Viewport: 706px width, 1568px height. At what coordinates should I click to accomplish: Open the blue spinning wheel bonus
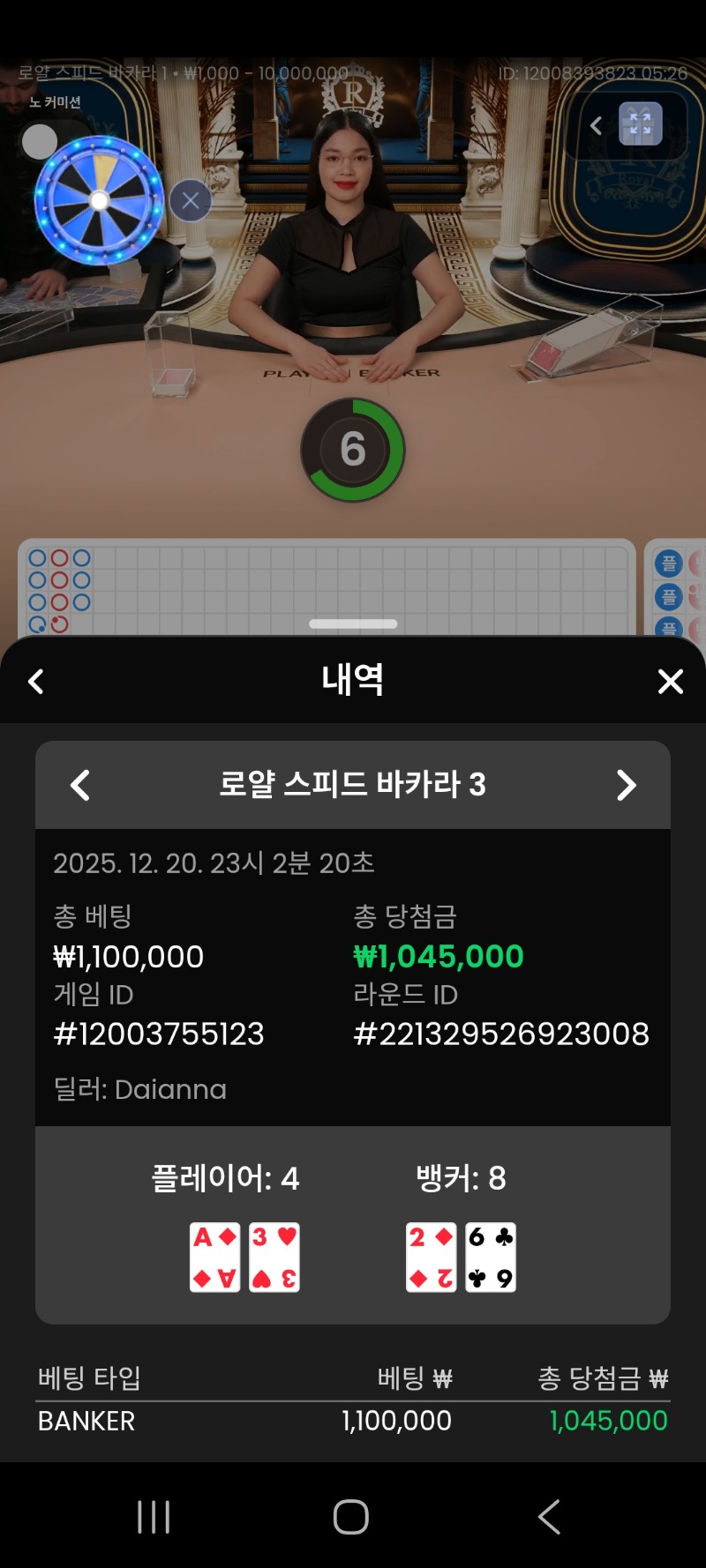99,201
